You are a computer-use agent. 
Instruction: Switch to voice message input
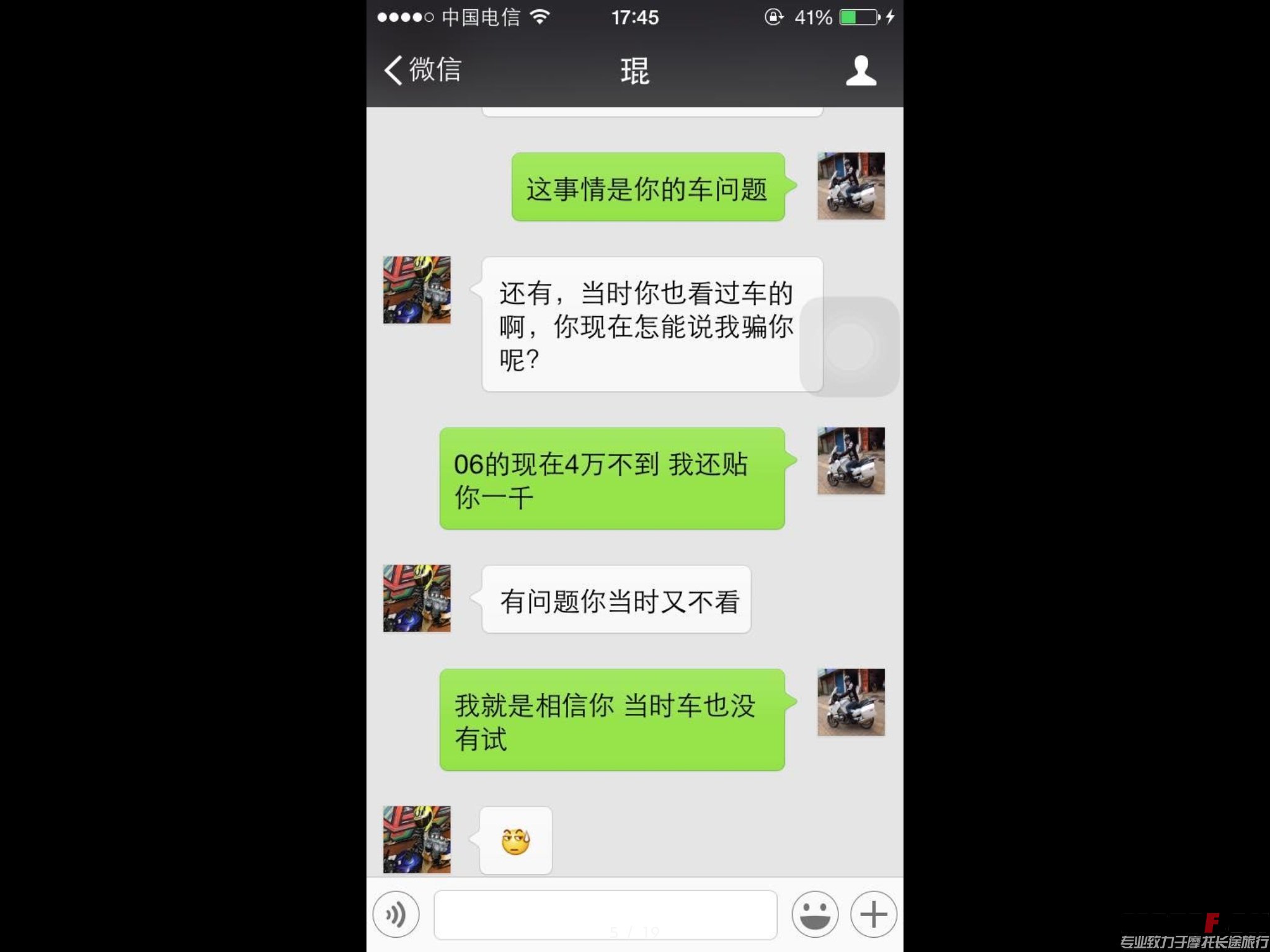click(x=396, y=914)
